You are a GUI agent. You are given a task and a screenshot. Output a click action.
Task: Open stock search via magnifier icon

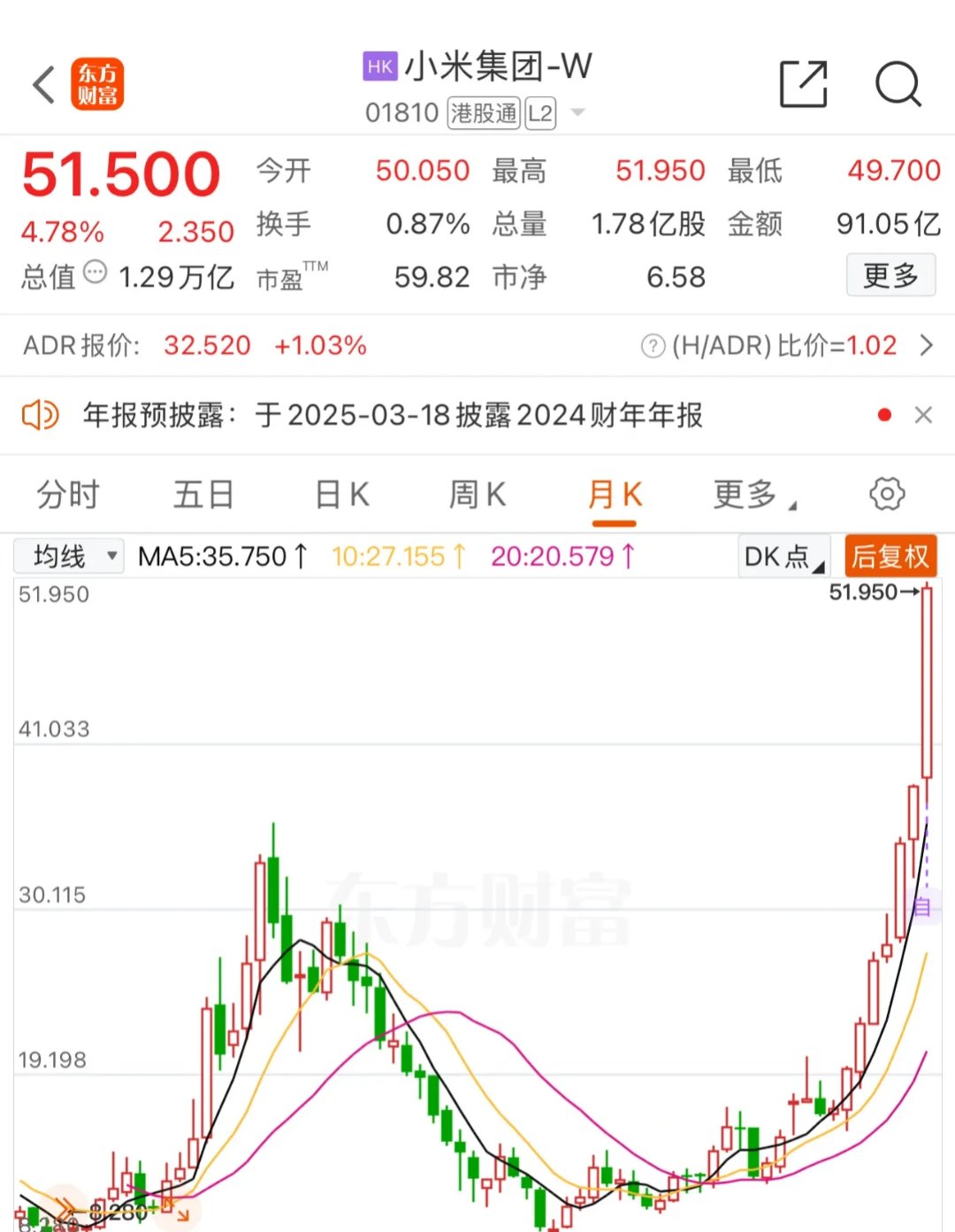(x=898, y=84)
